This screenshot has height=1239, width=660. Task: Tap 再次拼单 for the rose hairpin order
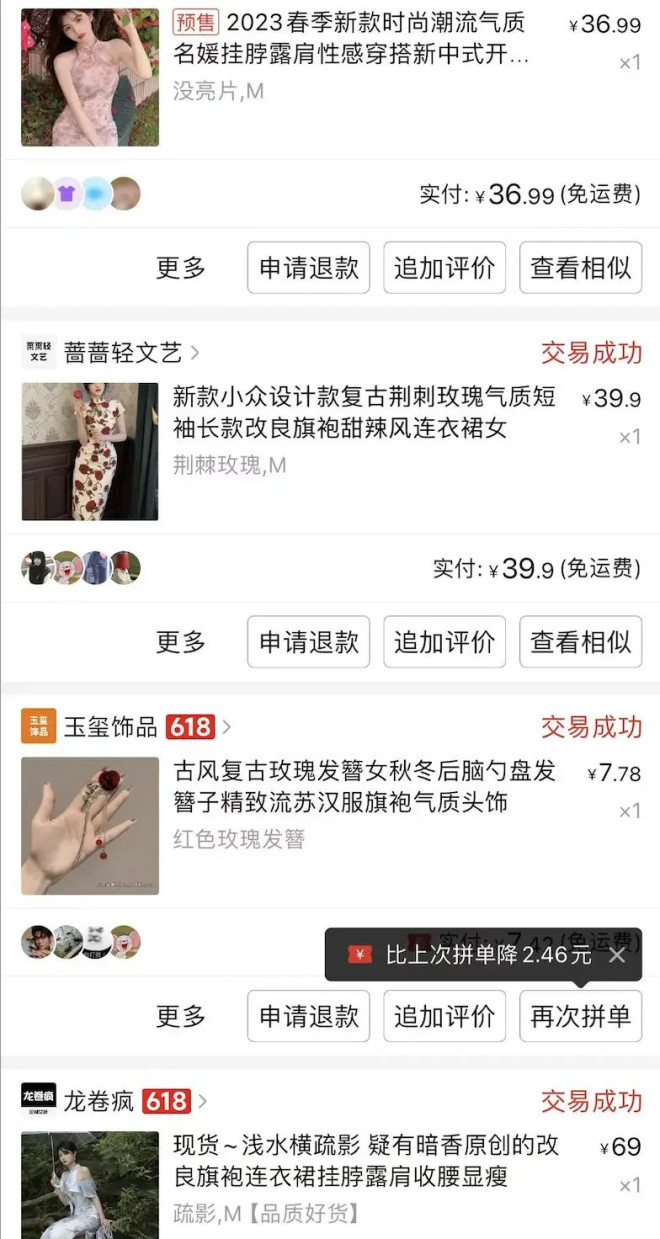(580, 1016)
